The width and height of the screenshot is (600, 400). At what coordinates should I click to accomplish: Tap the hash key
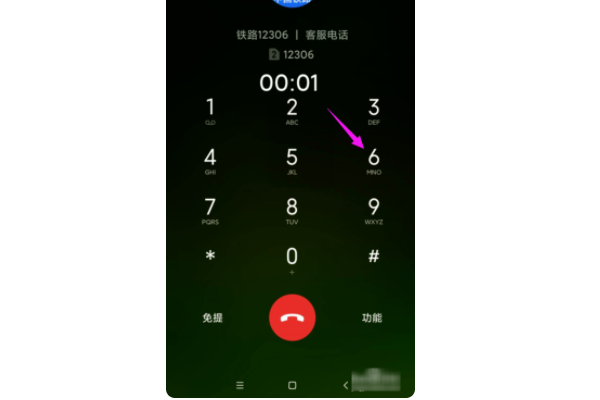[373, 257]
